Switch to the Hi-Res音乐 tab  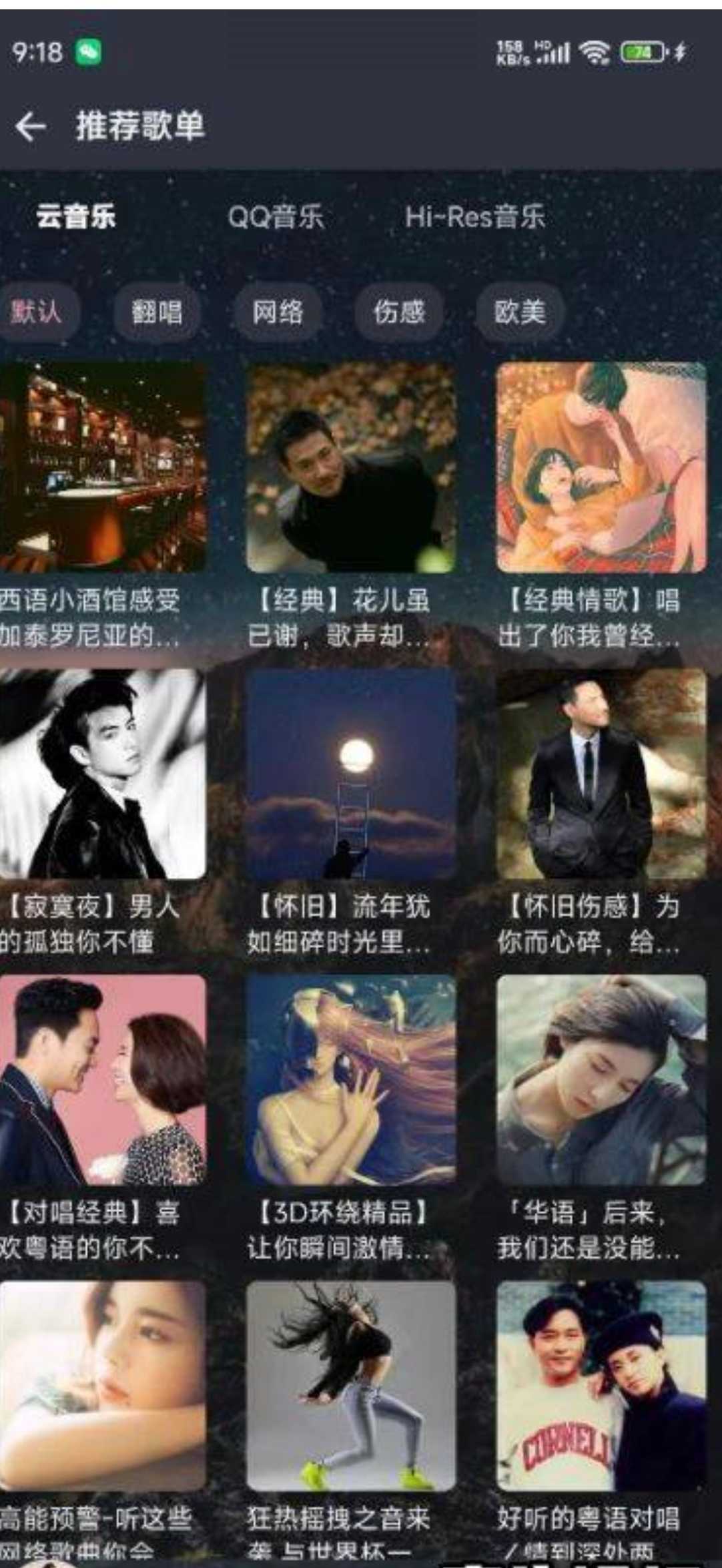pos(474,216)
